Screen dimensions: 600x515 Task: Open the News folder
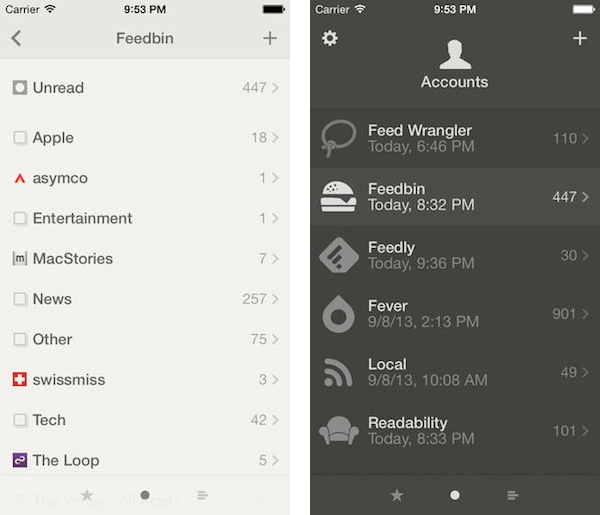(x=145, y=299)
